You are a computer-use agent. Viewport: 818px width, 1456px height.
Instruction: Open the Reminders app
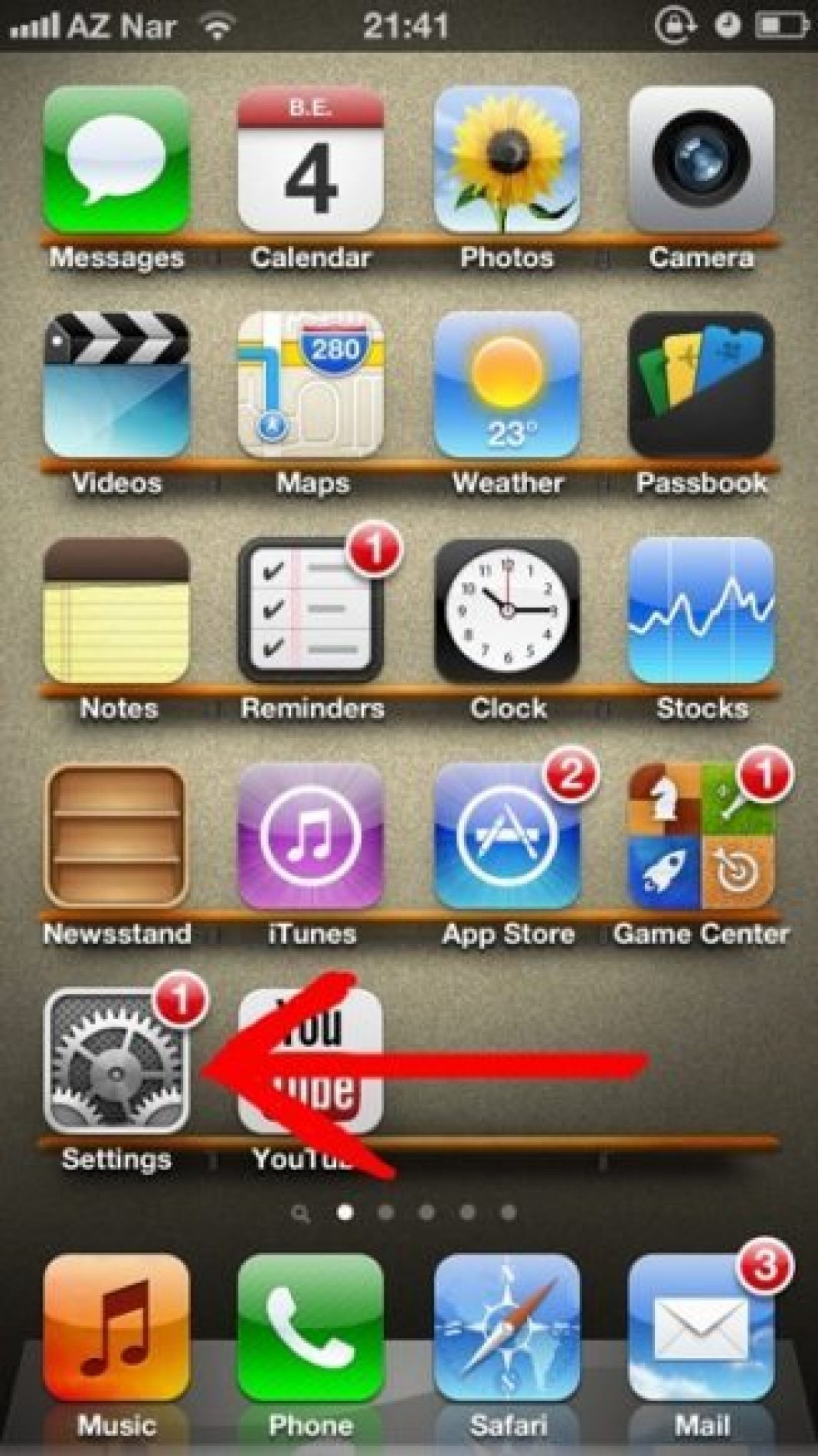click(310, 611)
